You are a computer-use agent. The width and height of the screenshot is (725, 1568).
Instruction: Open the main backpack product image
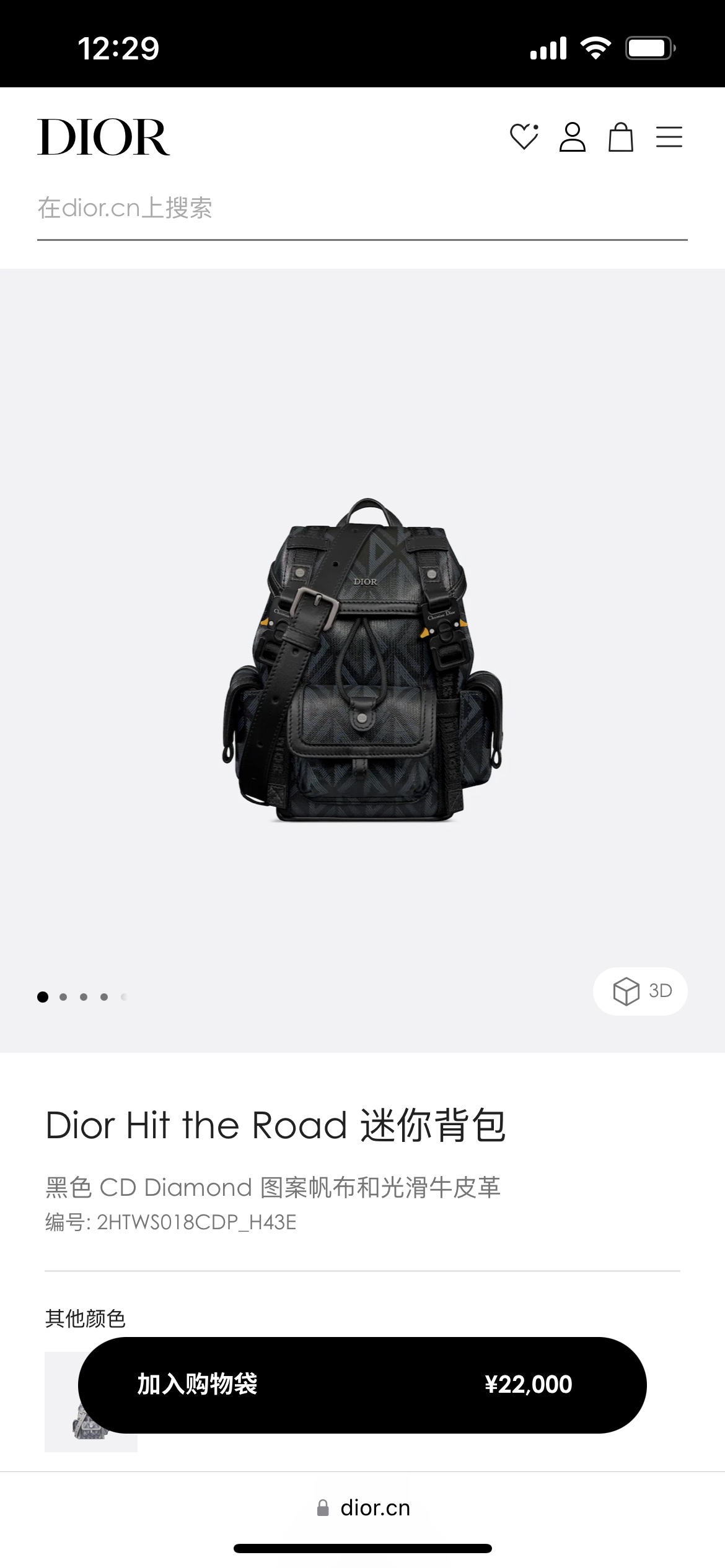pyautogui.click(x=362, y=660)
